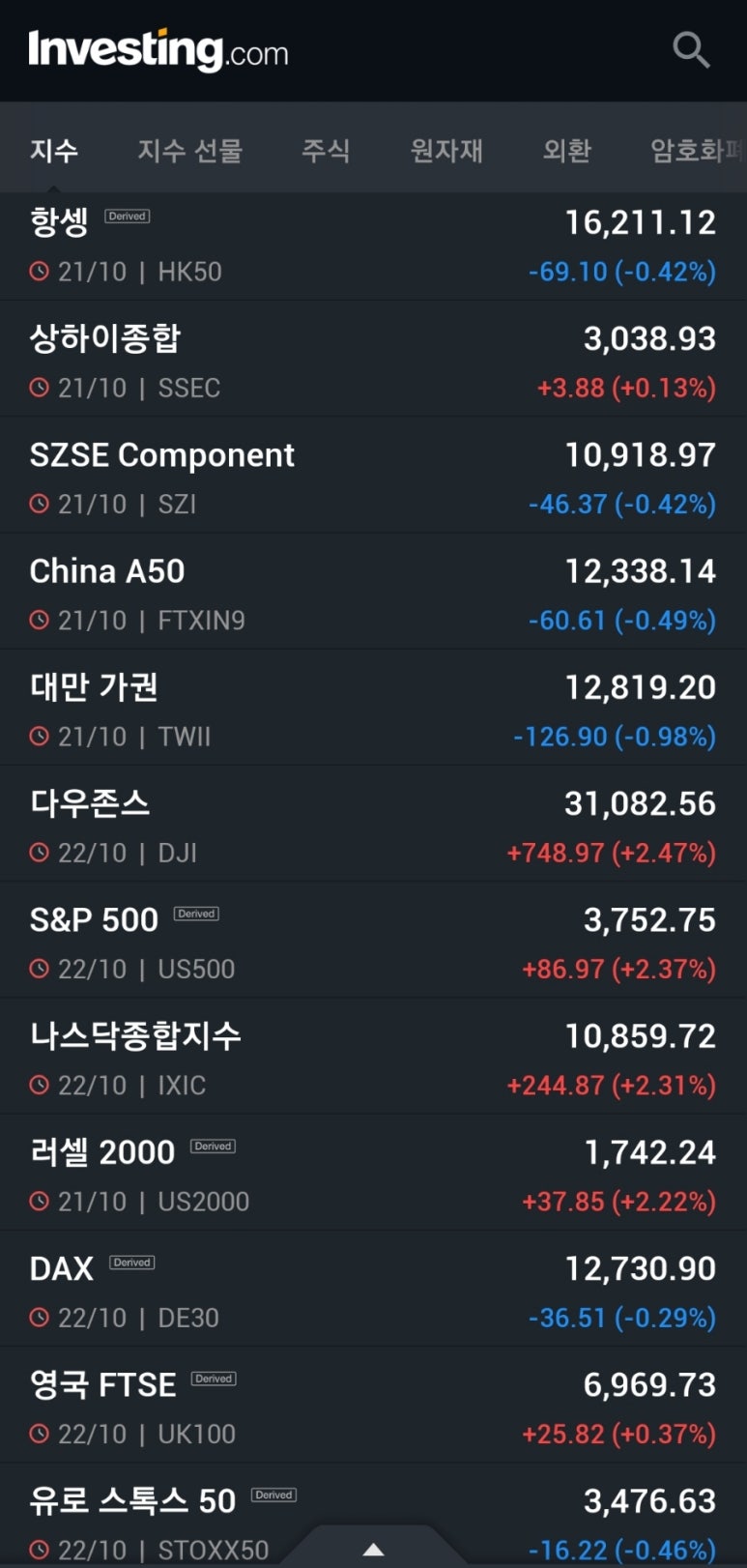View 다우존스 DJI index details
The image size is (747, 1568).
point(373,824)
